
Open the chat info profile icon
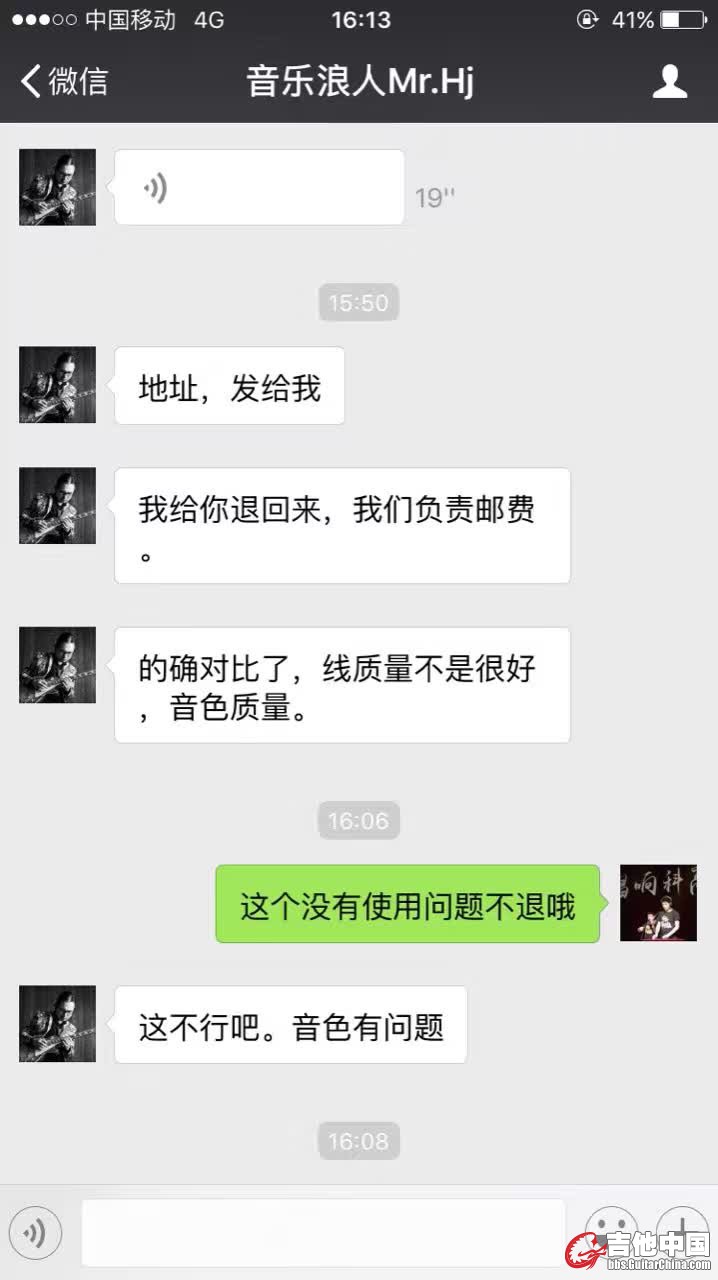[669, 81]
